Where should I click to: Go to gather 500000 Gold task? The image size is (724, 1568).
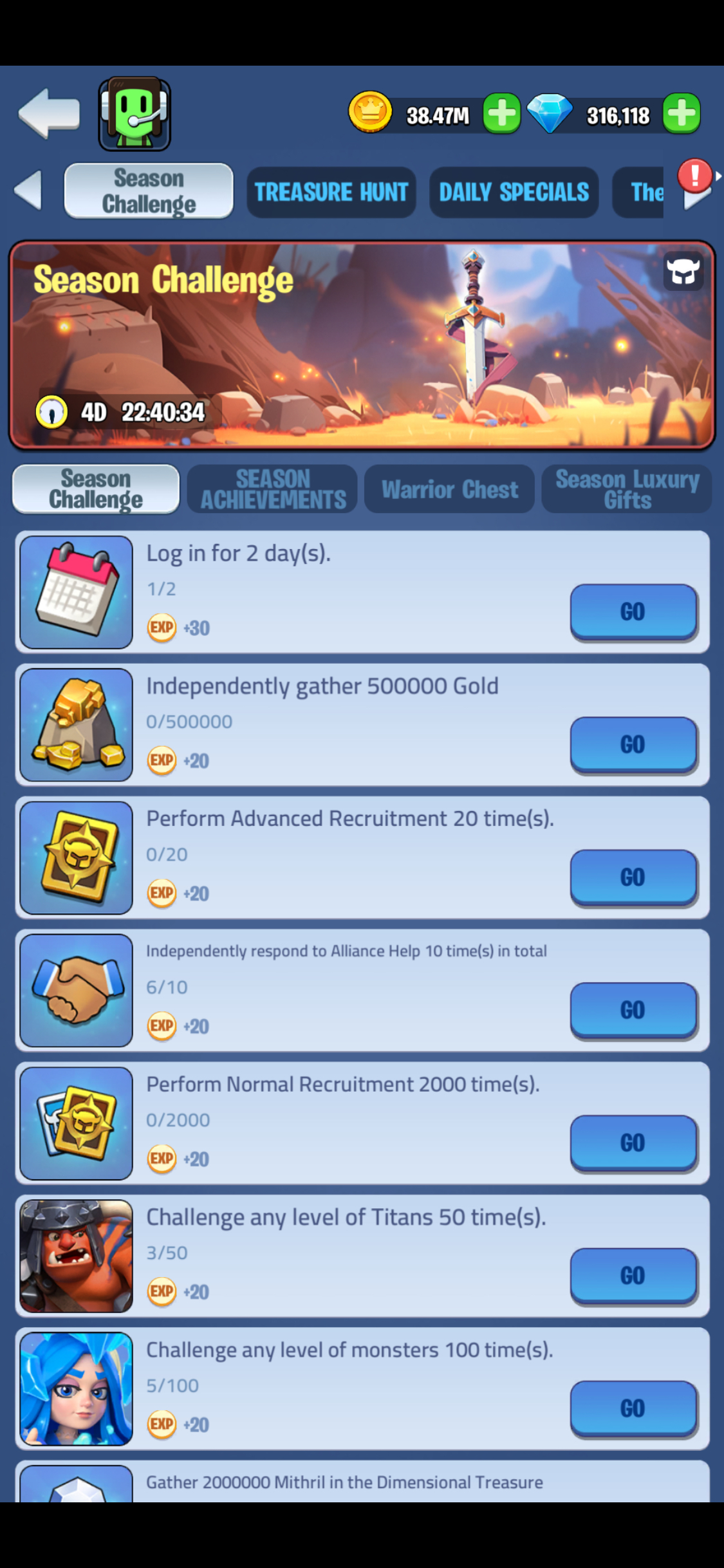point(633,745)
